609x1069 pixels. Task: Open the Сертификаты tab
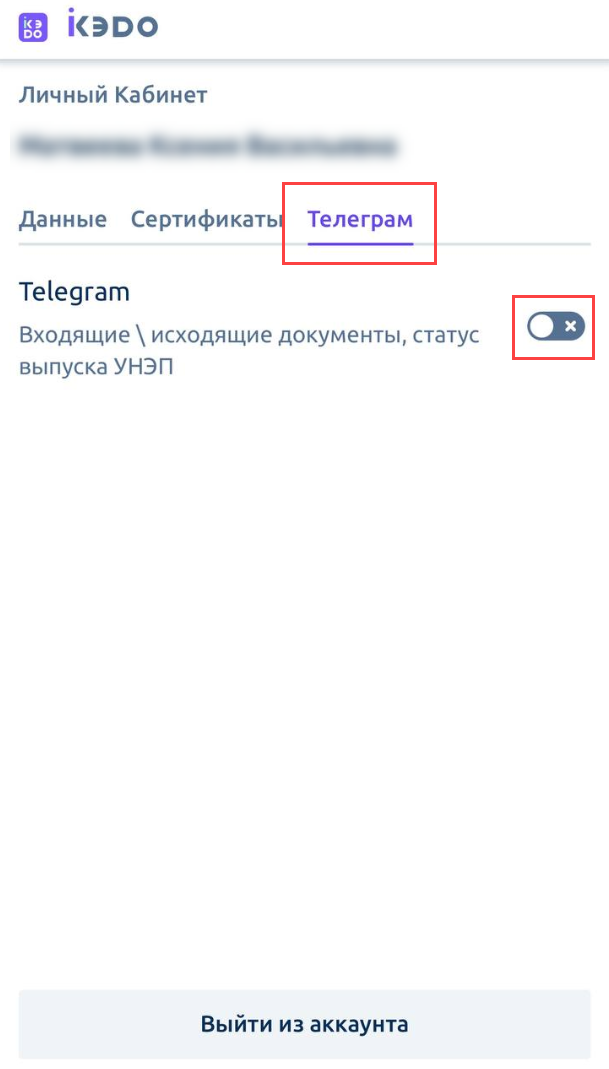tap(206, 219)
